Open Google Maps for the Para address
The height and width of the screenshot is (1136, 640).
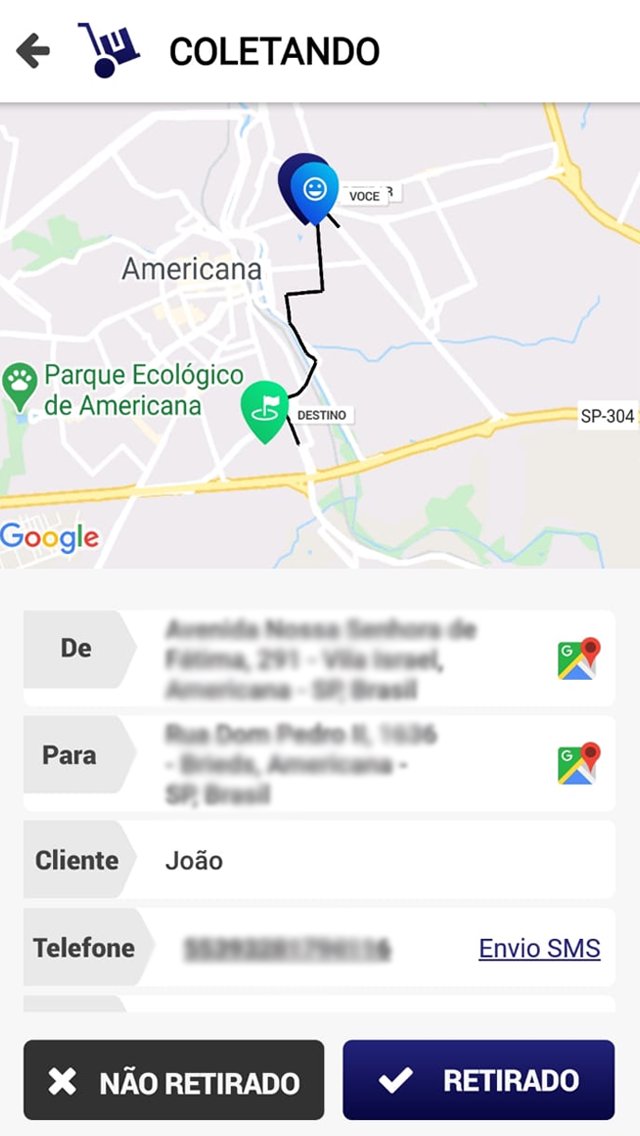pyautogui.click(x=579, y=763)
